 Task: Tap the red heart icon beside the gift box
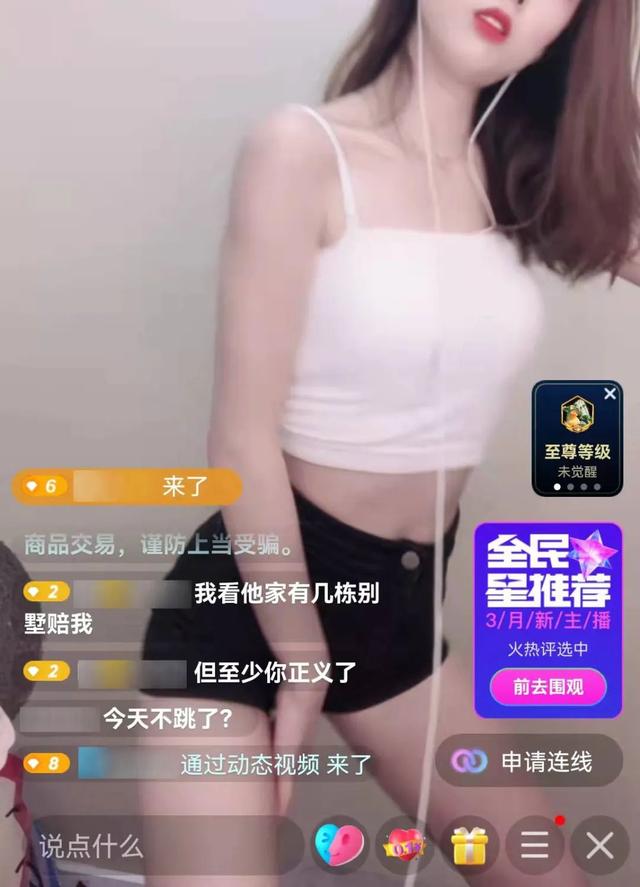tap(404, 847)
